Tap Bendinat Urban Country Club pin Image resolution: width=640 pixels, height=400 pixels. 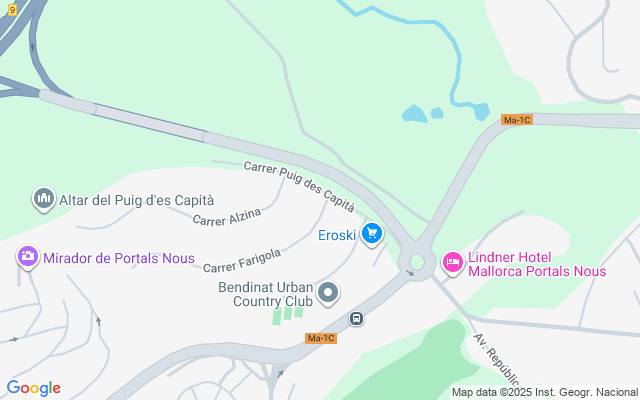(329, 293)
